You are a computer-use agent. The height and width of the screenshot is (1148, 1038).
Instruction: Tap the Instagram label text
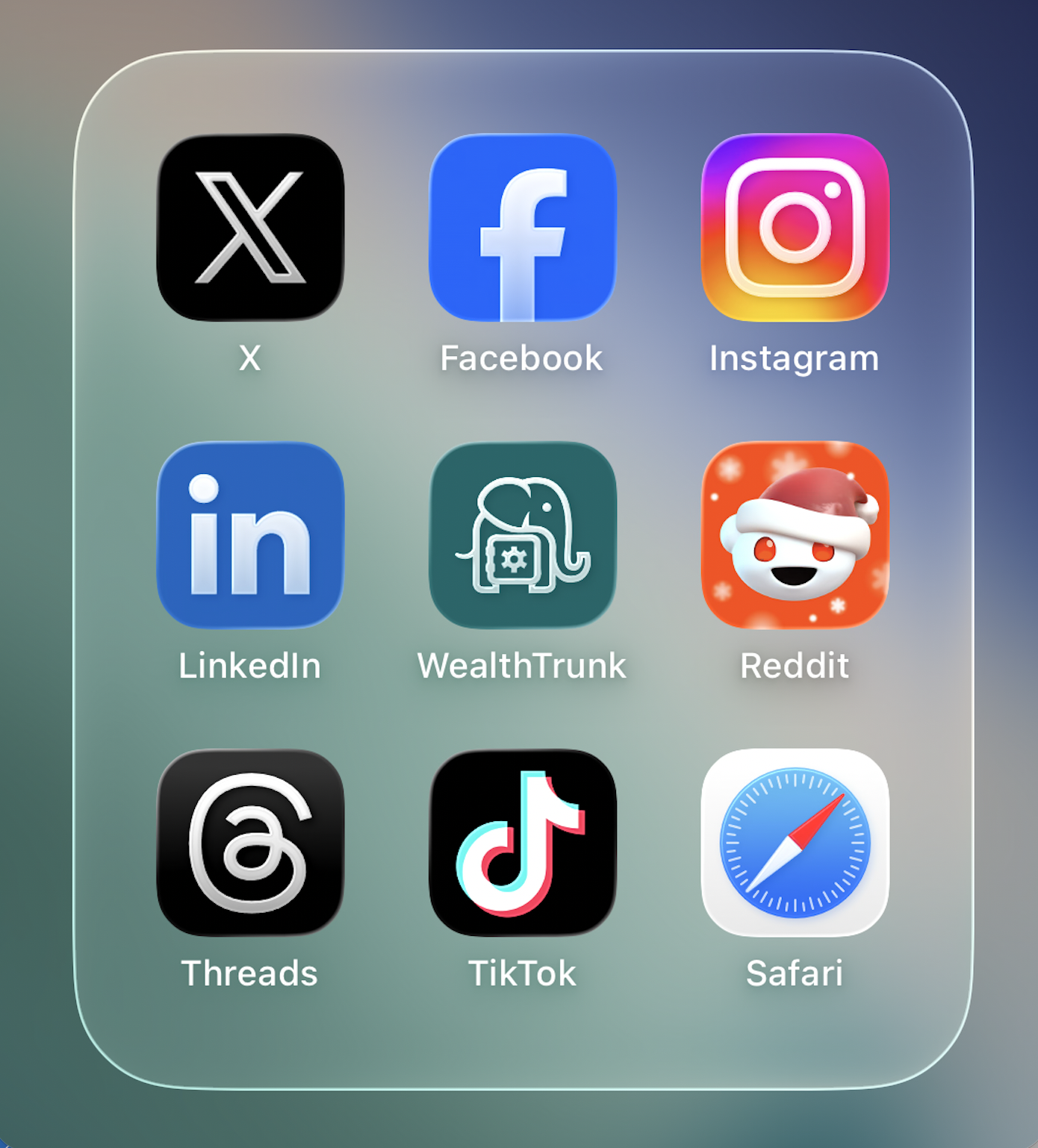[794, 358]
